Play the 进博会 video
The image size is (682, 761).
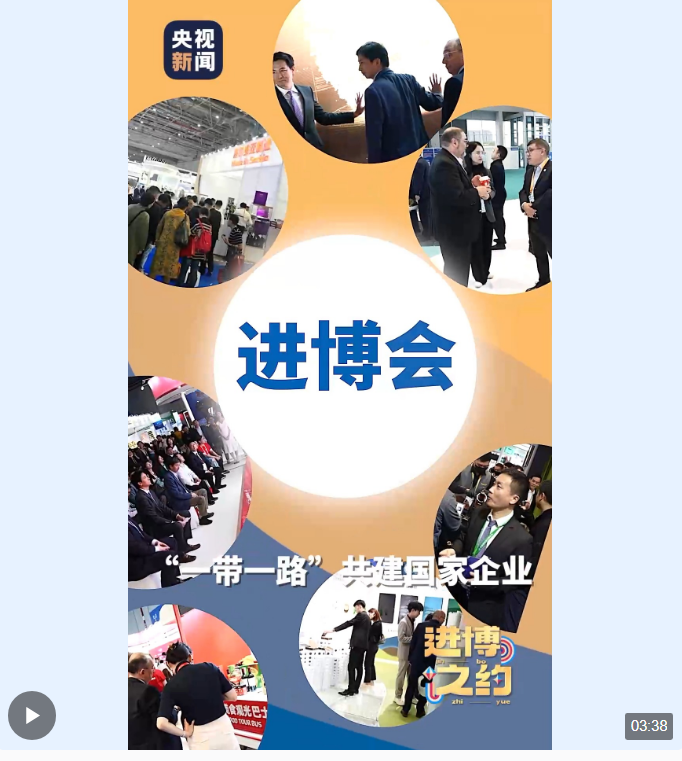pyautogui.click(x=32, y=715)
